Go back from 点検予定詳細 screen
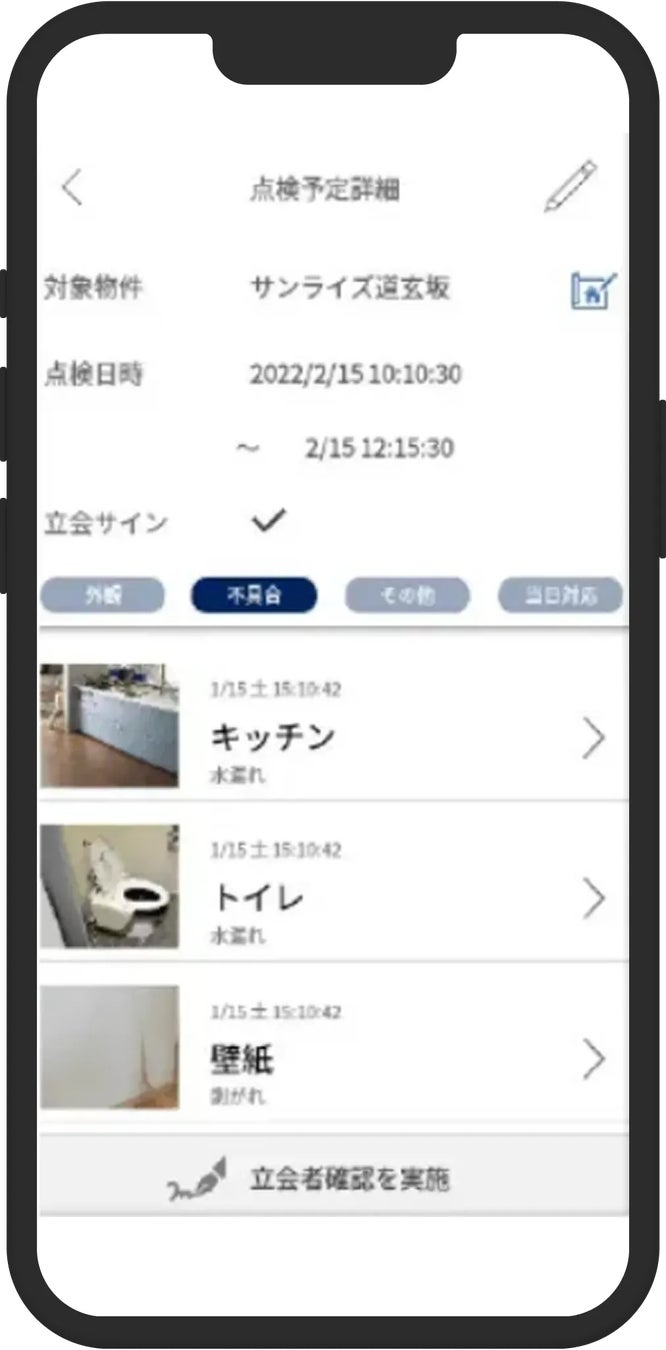666x1350 pixels. coord(72,187)
